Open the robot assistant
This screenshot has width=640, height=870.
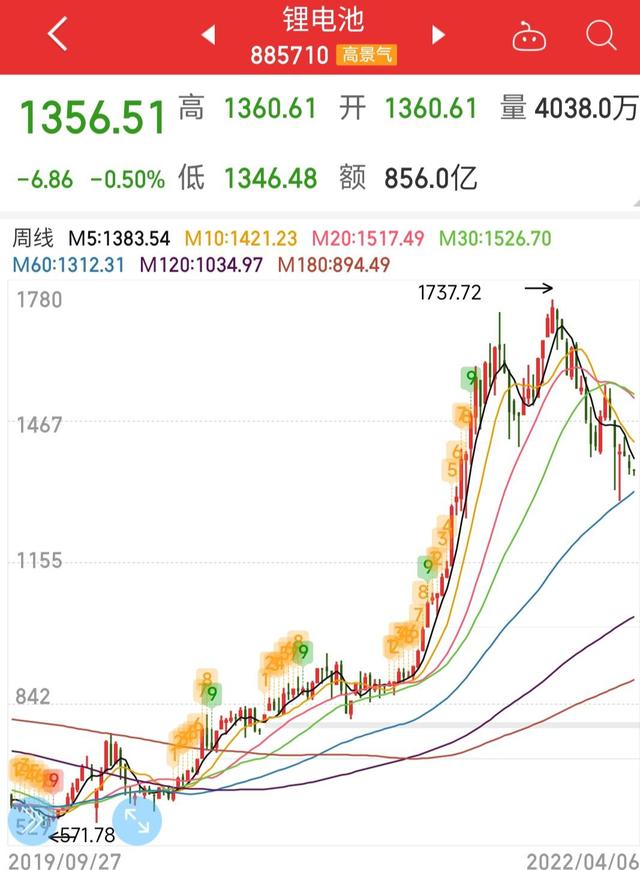tap(529, 37)
